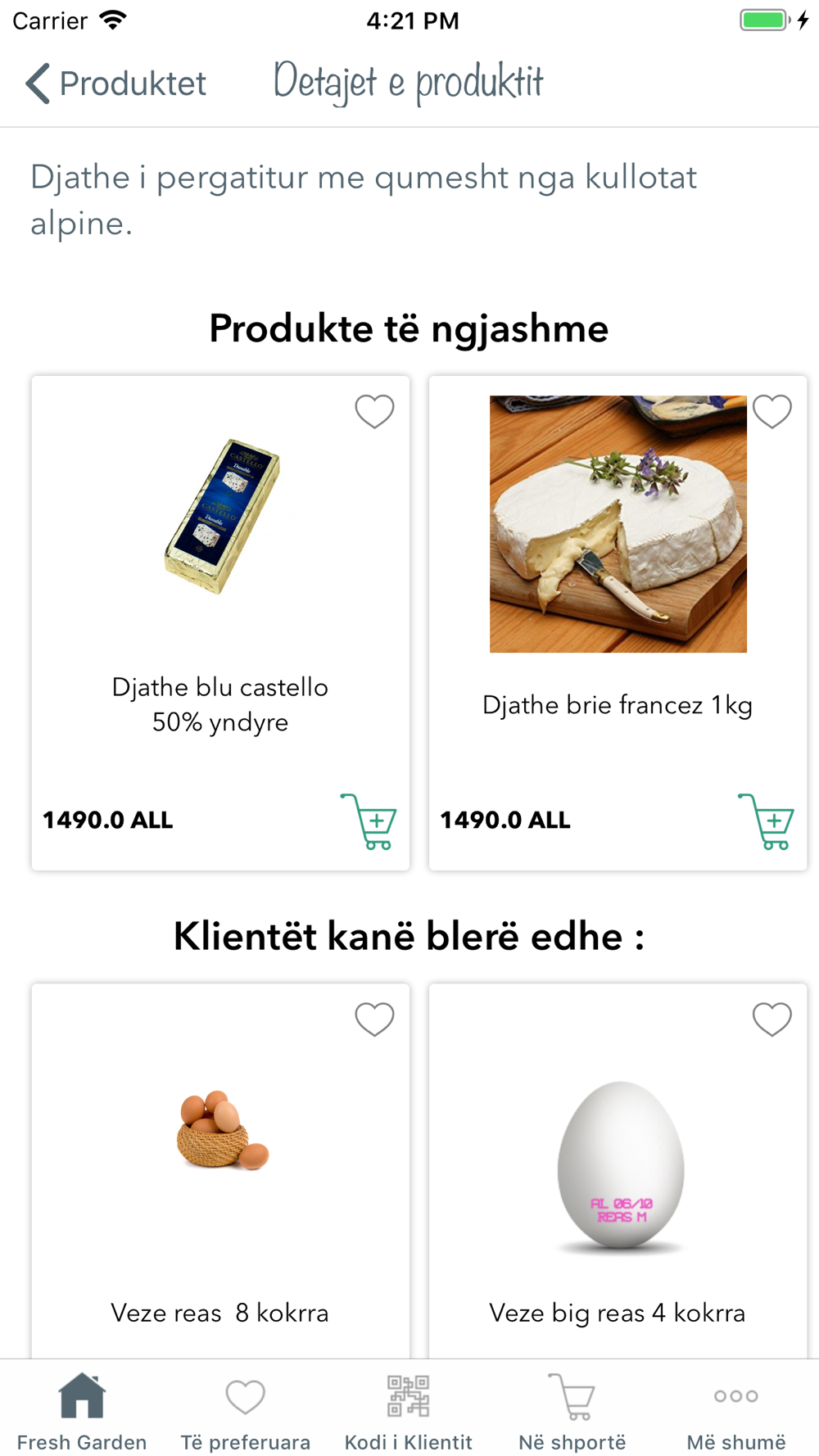Open Më shumë tab
Image resolution: width=819 pixels, height=1456 pixels.
[735, 1412]
